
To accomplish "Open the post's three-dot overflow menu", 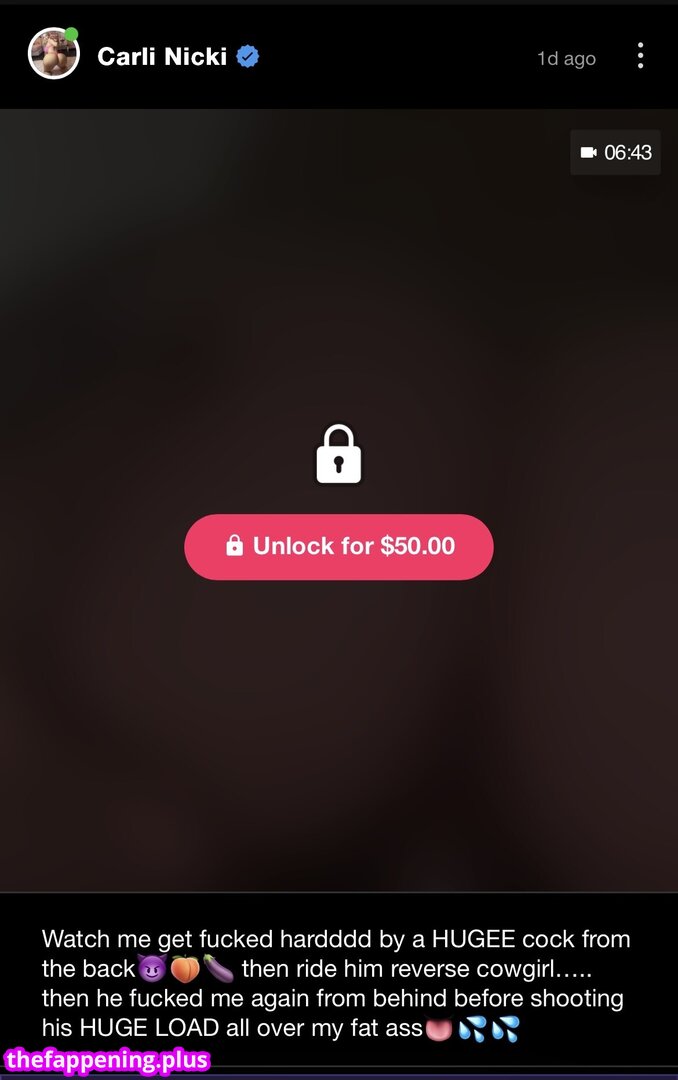I will 640,56.
